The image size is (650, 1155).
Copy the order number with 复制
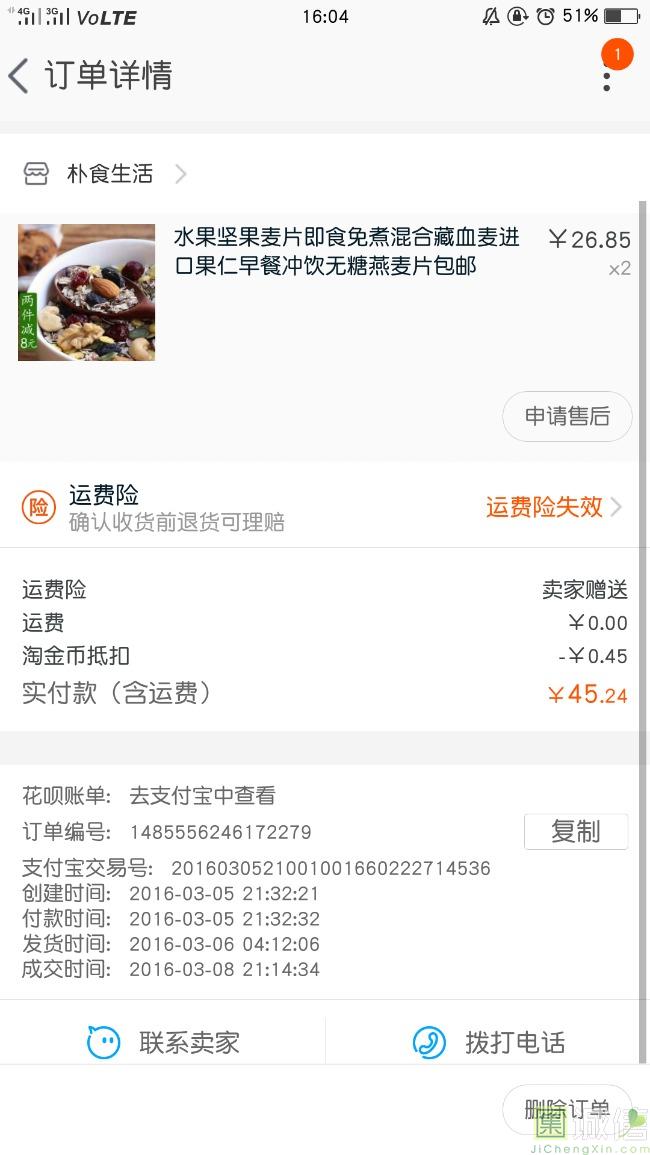point(575,831)
